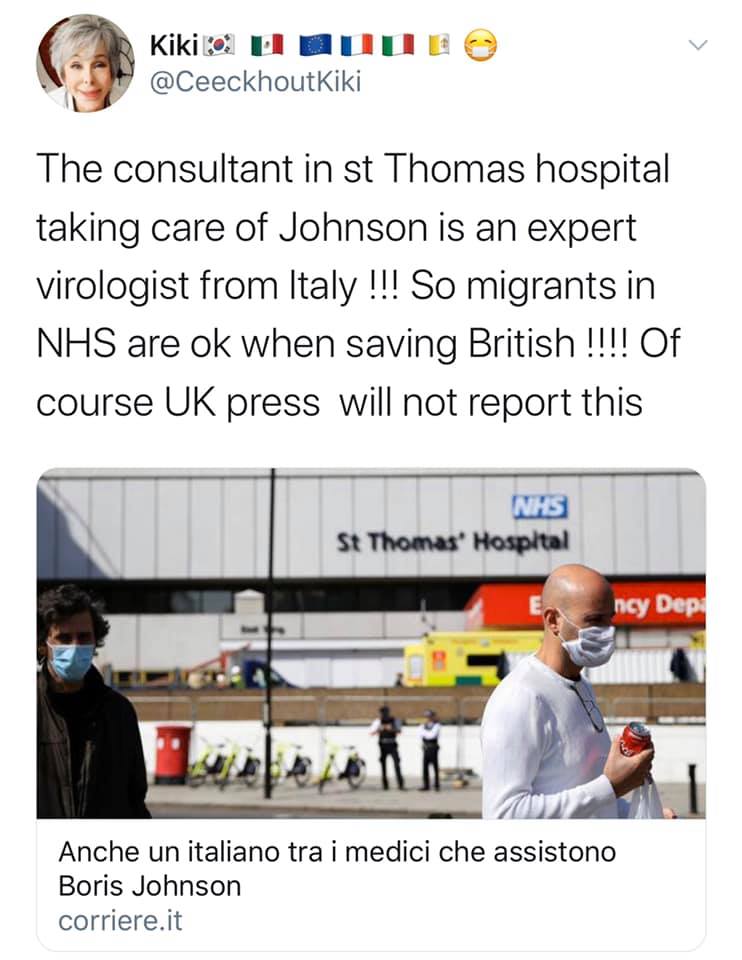Open the @CeeckhoutKiki profile handle
This screenshot has width=742, height=960.
(x=254, y=83)
